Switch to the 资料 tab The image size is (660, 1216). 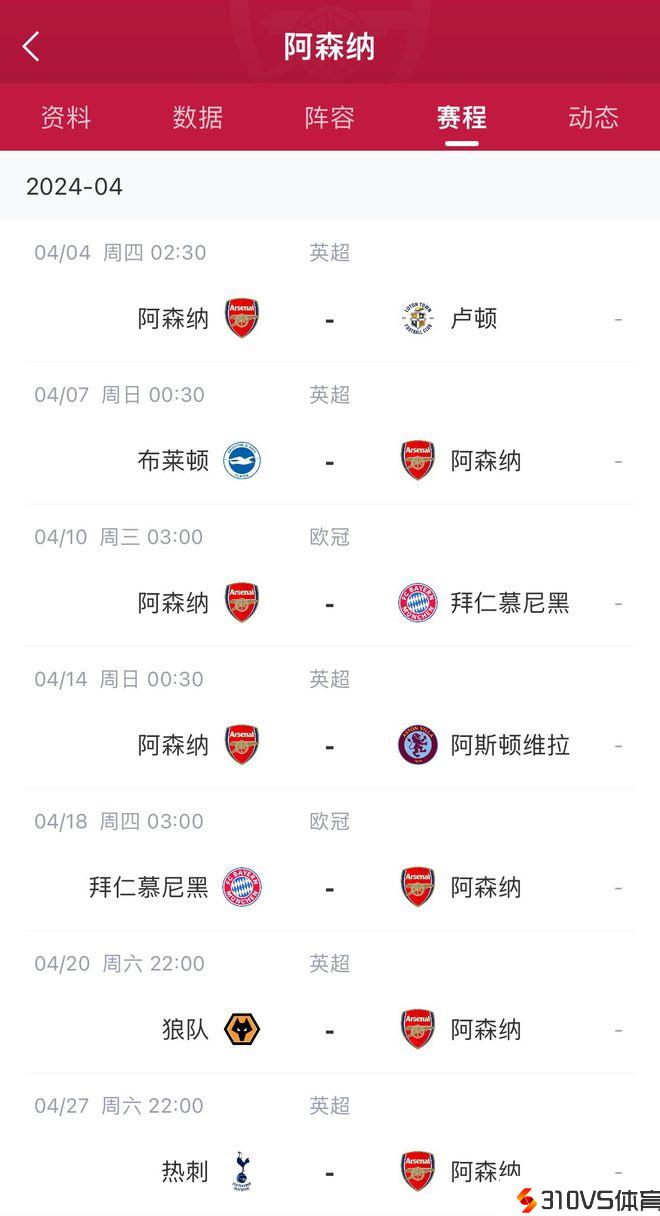click(66, 117)
